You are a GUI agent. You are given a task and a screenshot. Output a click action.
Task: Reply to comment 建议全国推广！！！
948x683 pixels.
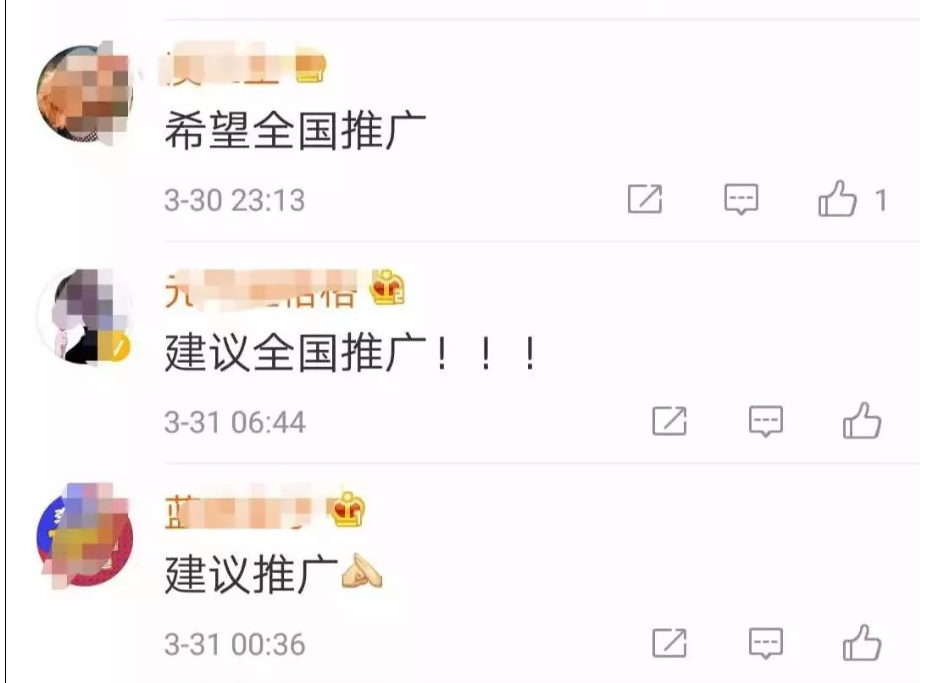tap(766, 421)
